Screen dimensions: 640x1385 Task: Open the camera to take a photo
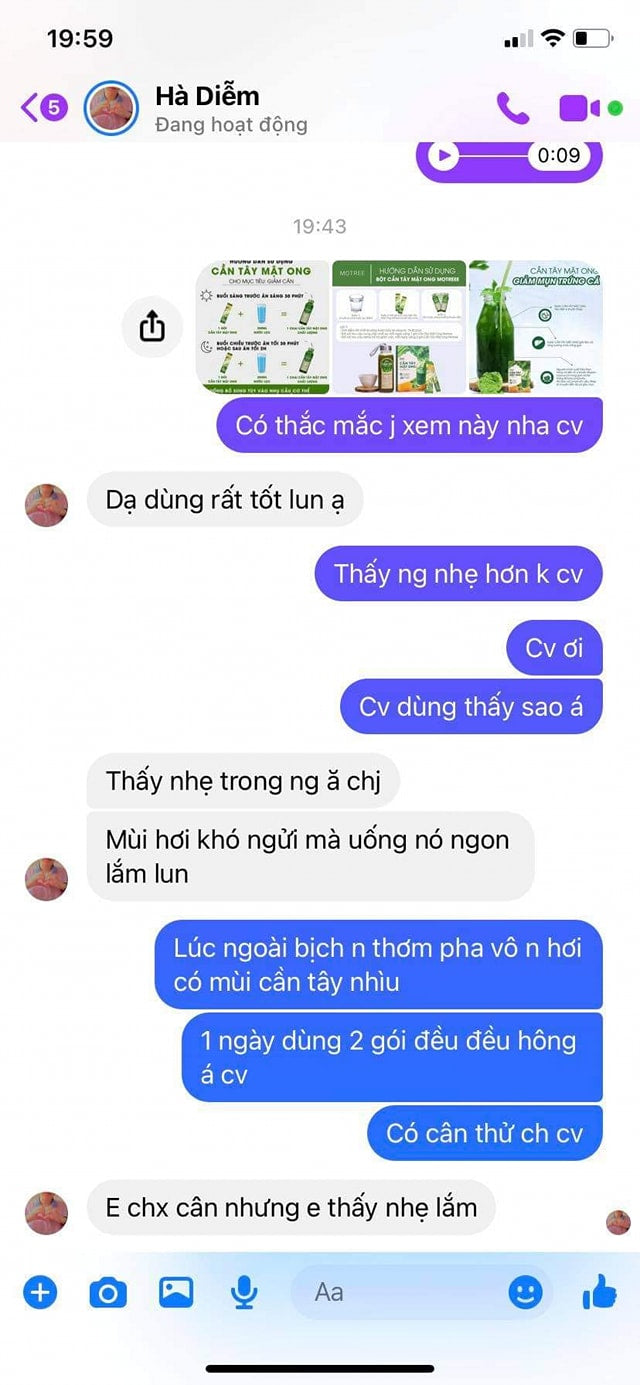(108, 1293)
